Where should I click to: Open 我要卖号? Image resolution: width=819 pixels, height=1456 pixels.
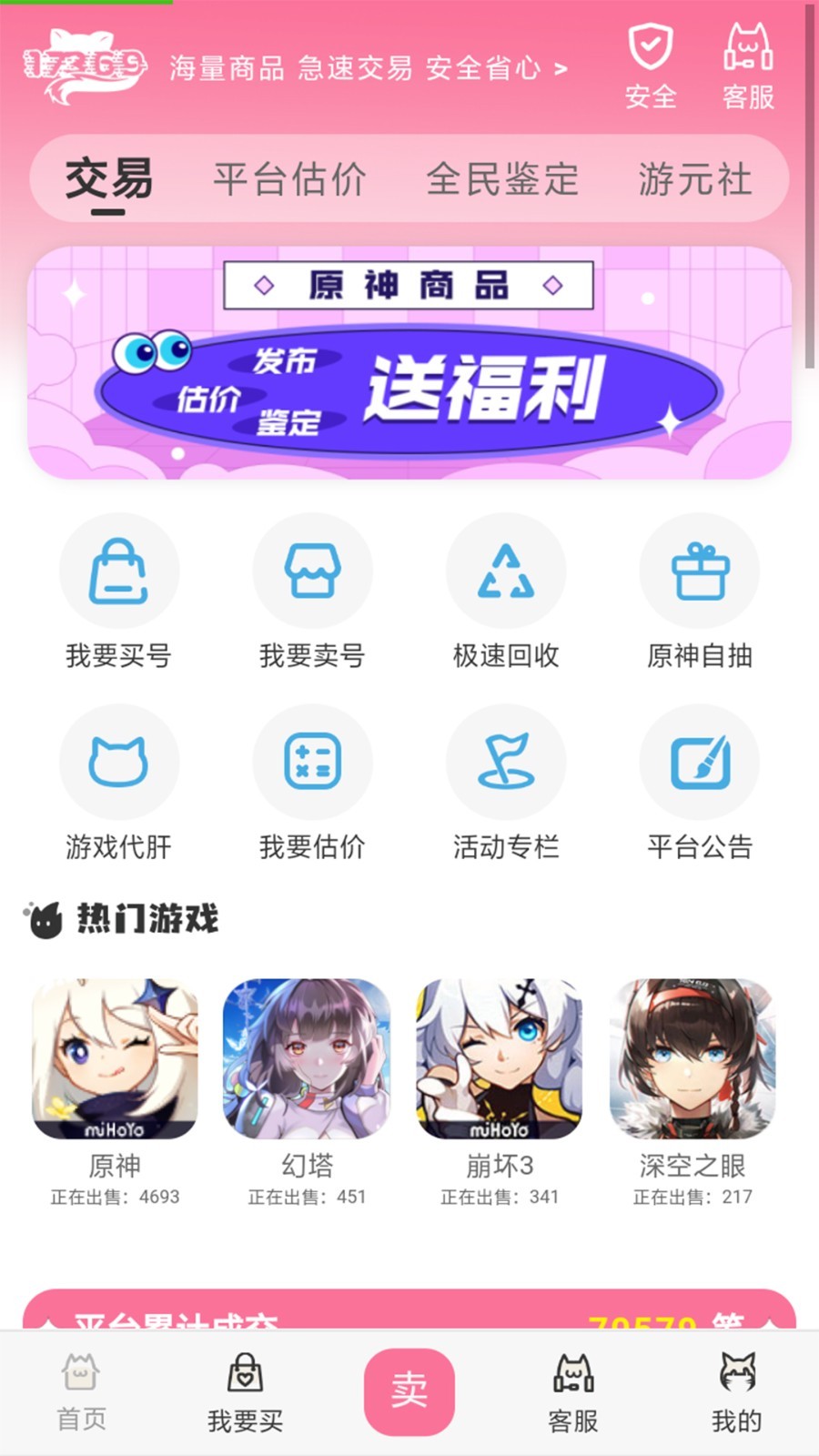coord(312,591)
